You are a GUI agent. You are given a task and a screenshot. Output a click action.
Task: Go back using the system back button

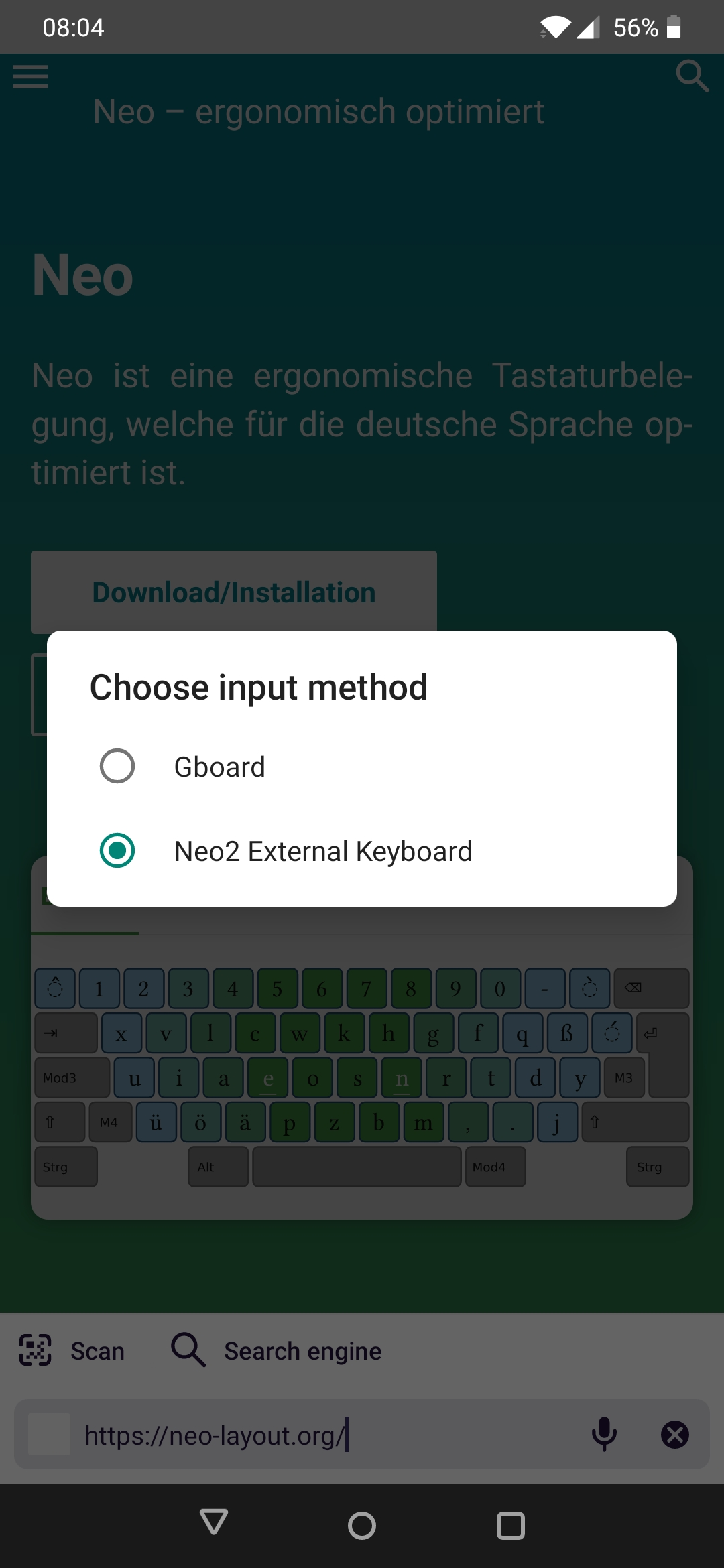pos(214,1525)
